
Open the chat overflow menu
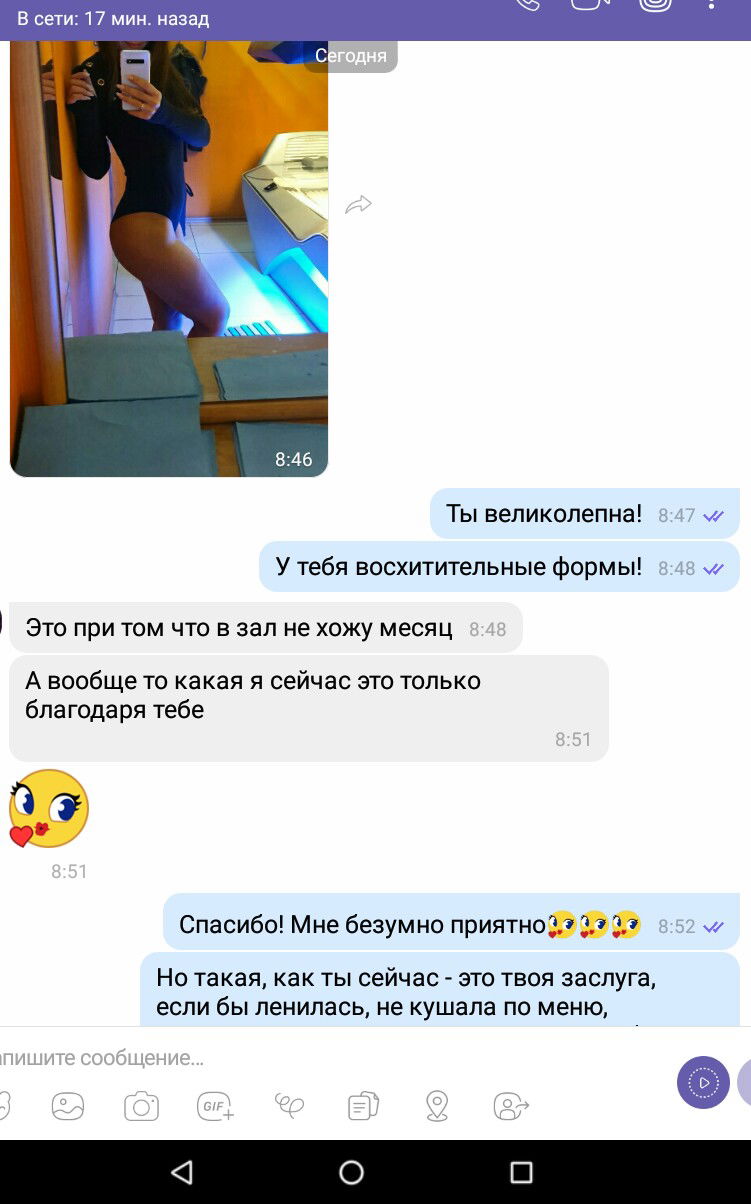712,4
